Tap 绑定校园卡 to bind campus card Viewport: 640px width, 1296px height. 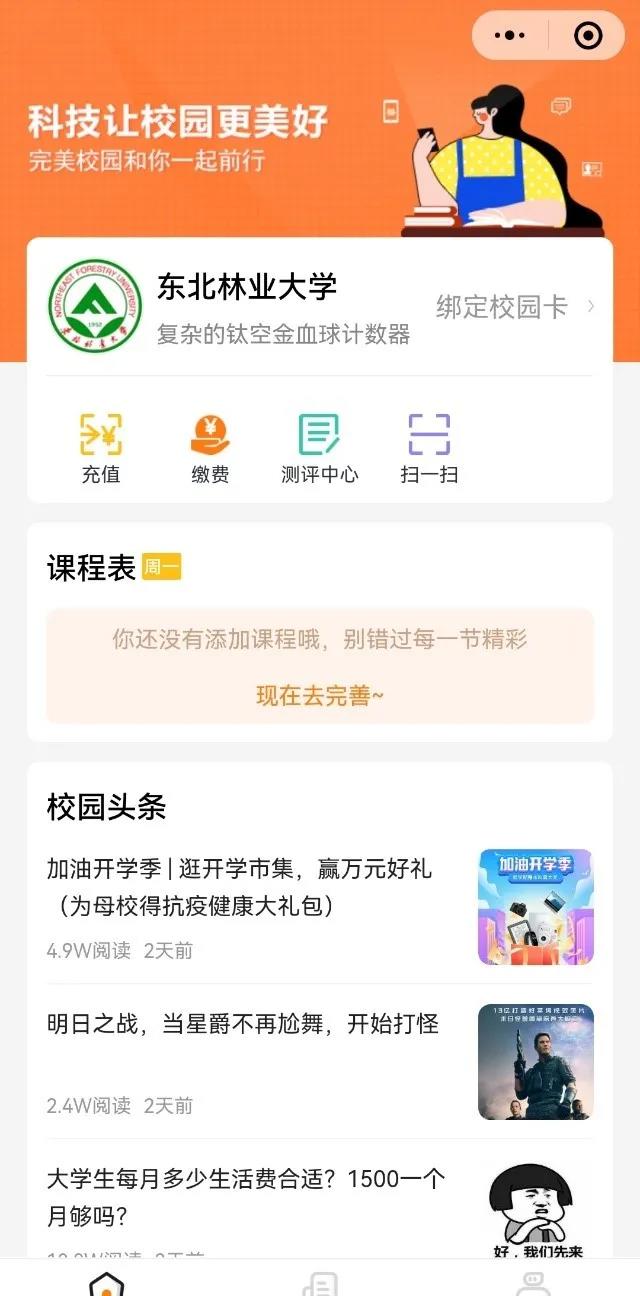(x=514, y=307)
